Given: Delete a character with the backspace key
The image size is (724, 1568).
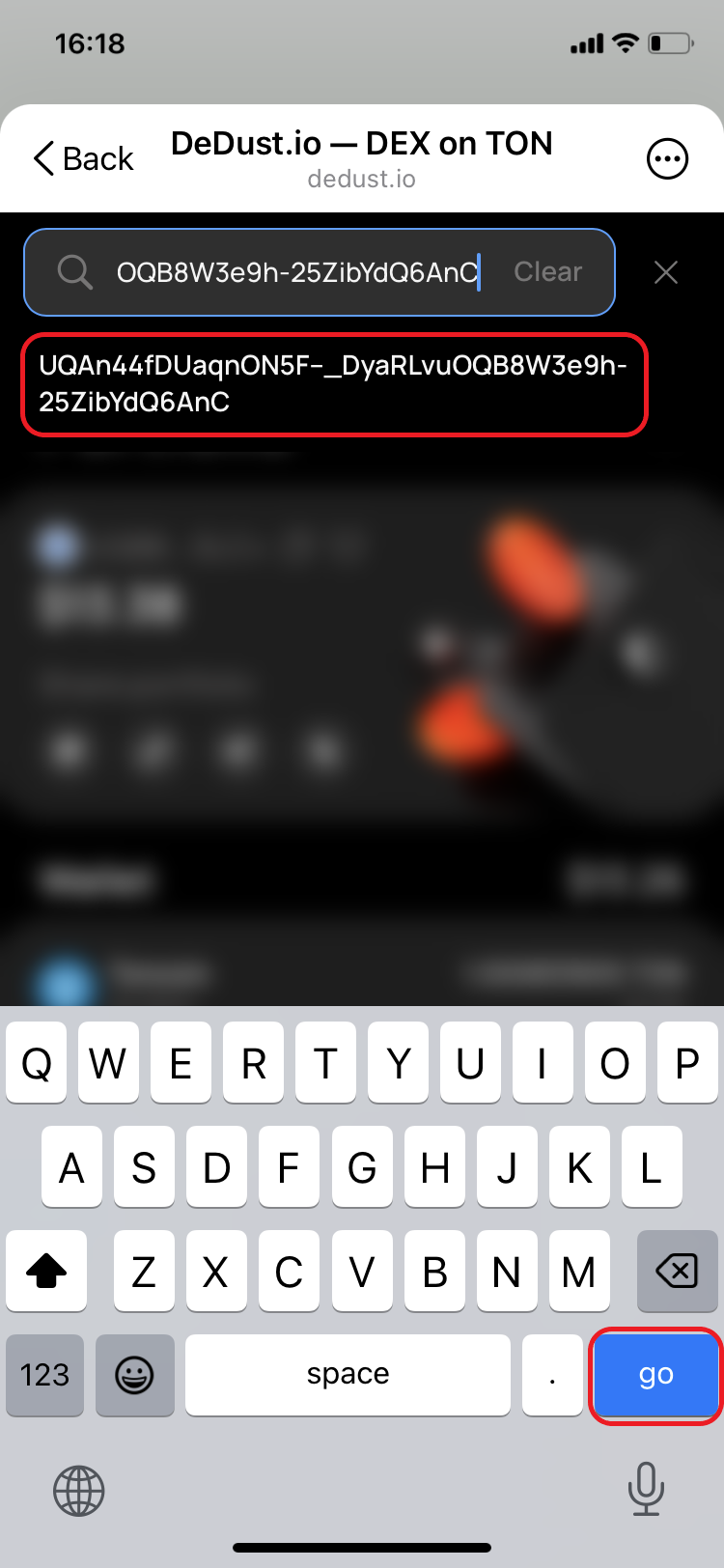Looking at the screenshot, I should coord(677,1272).
